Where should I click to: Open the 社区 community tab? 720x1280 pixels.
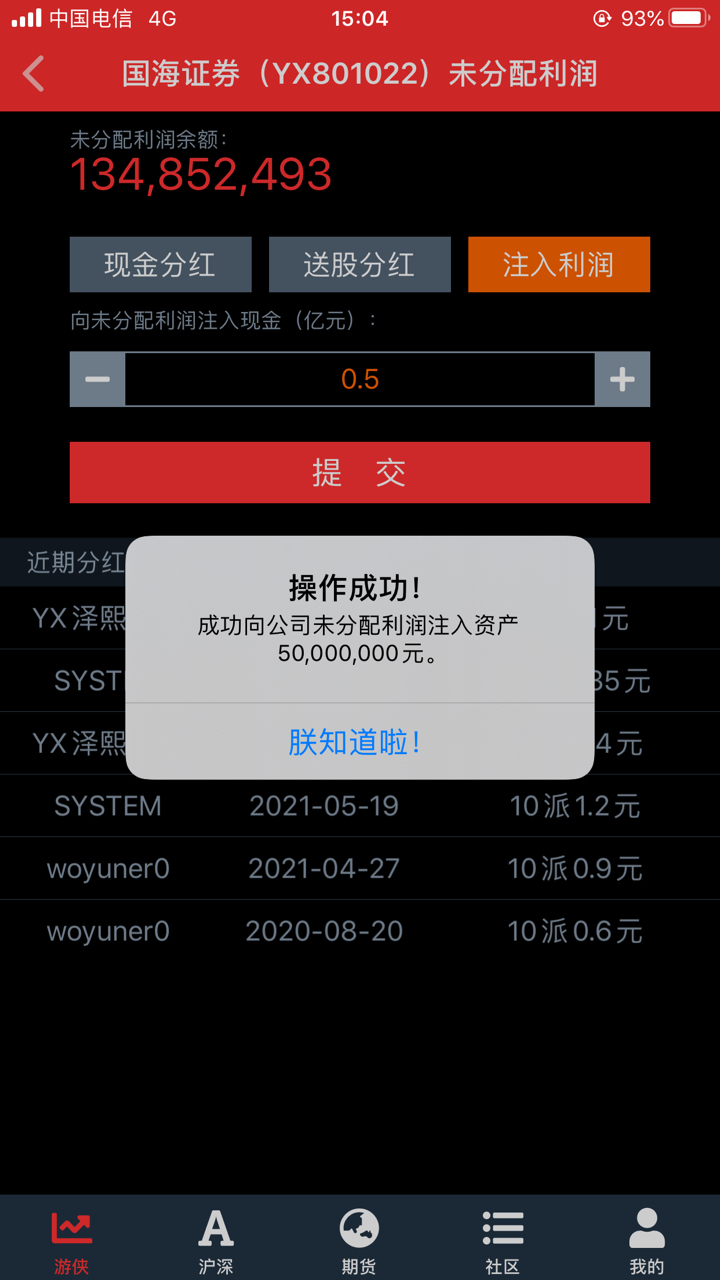502,1240
